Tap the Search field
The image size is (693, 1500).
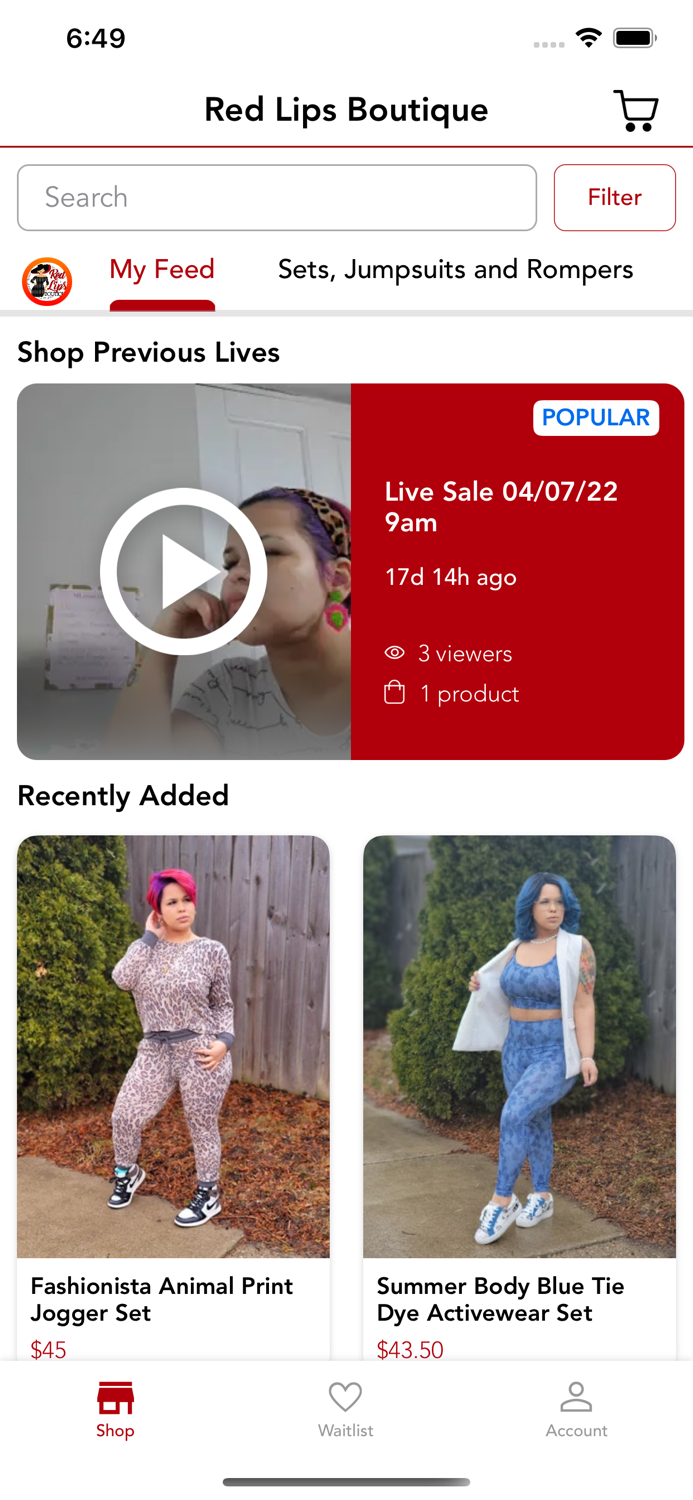click(277, 198)
